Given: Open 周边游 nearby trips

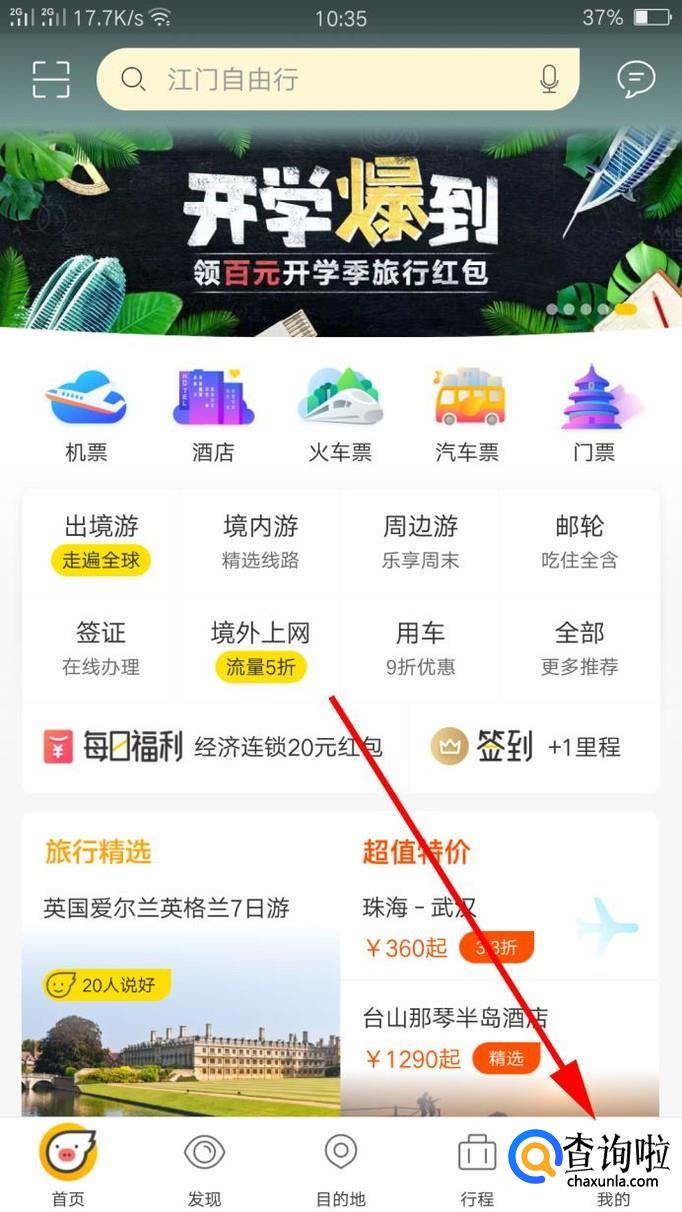Looking at the screenshot, I should [420, 541].
